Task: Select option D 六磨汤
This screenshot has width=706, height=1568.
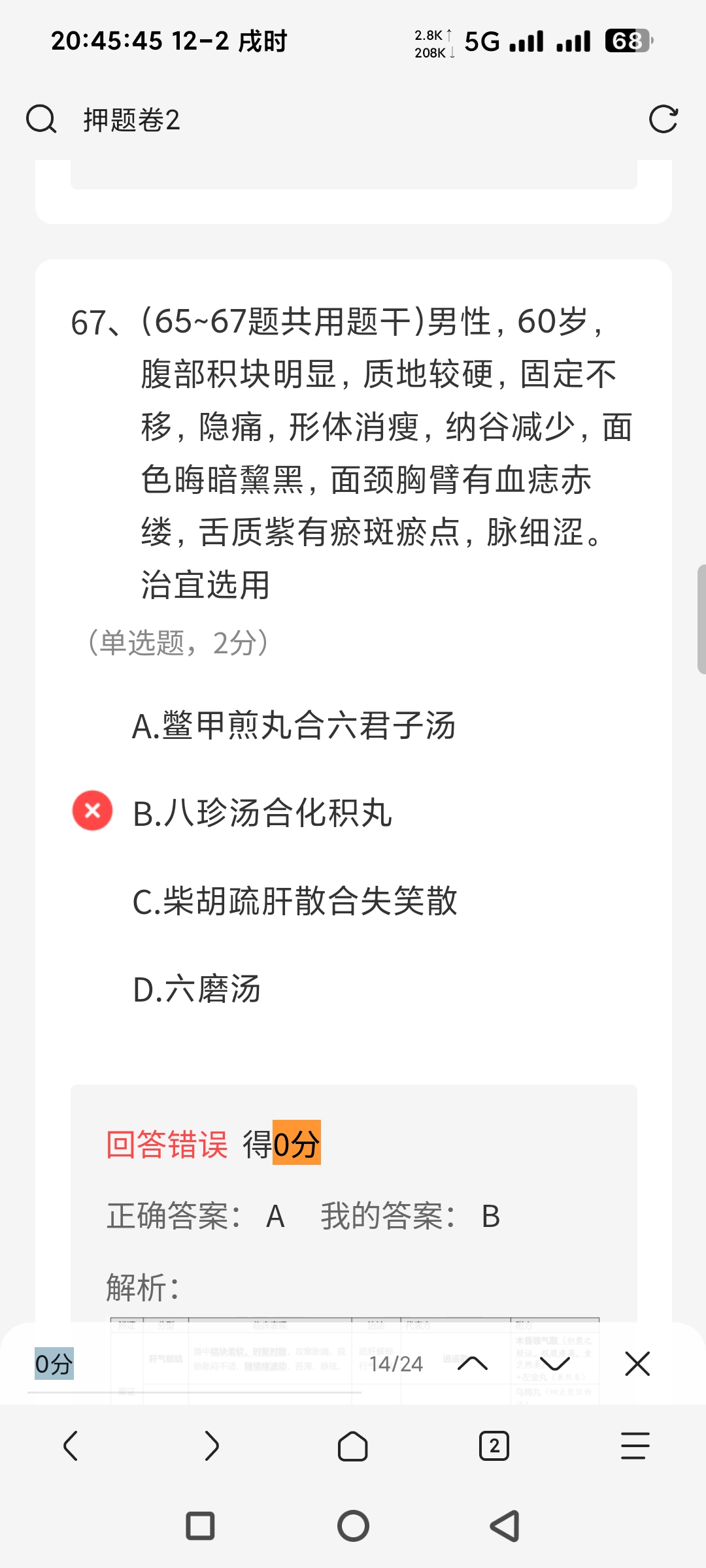Action: click(197, 989)
